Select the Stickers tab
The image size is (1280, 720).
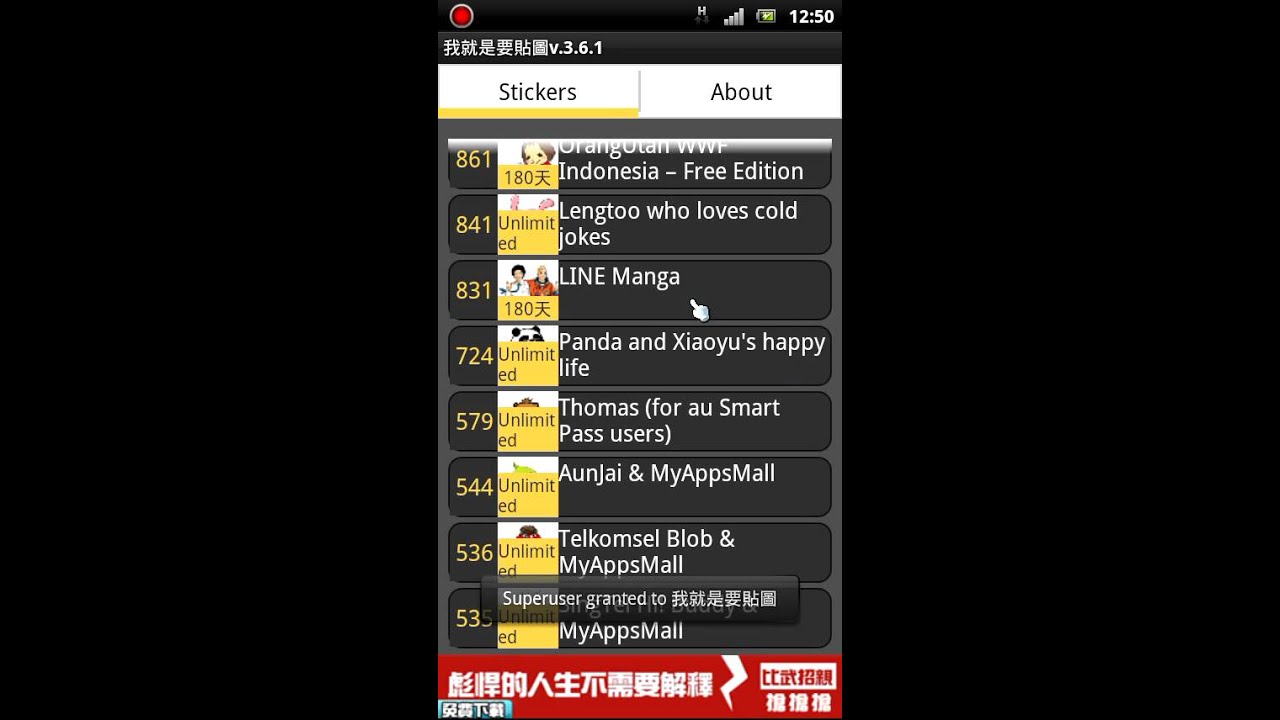click(x=538, y=92)
